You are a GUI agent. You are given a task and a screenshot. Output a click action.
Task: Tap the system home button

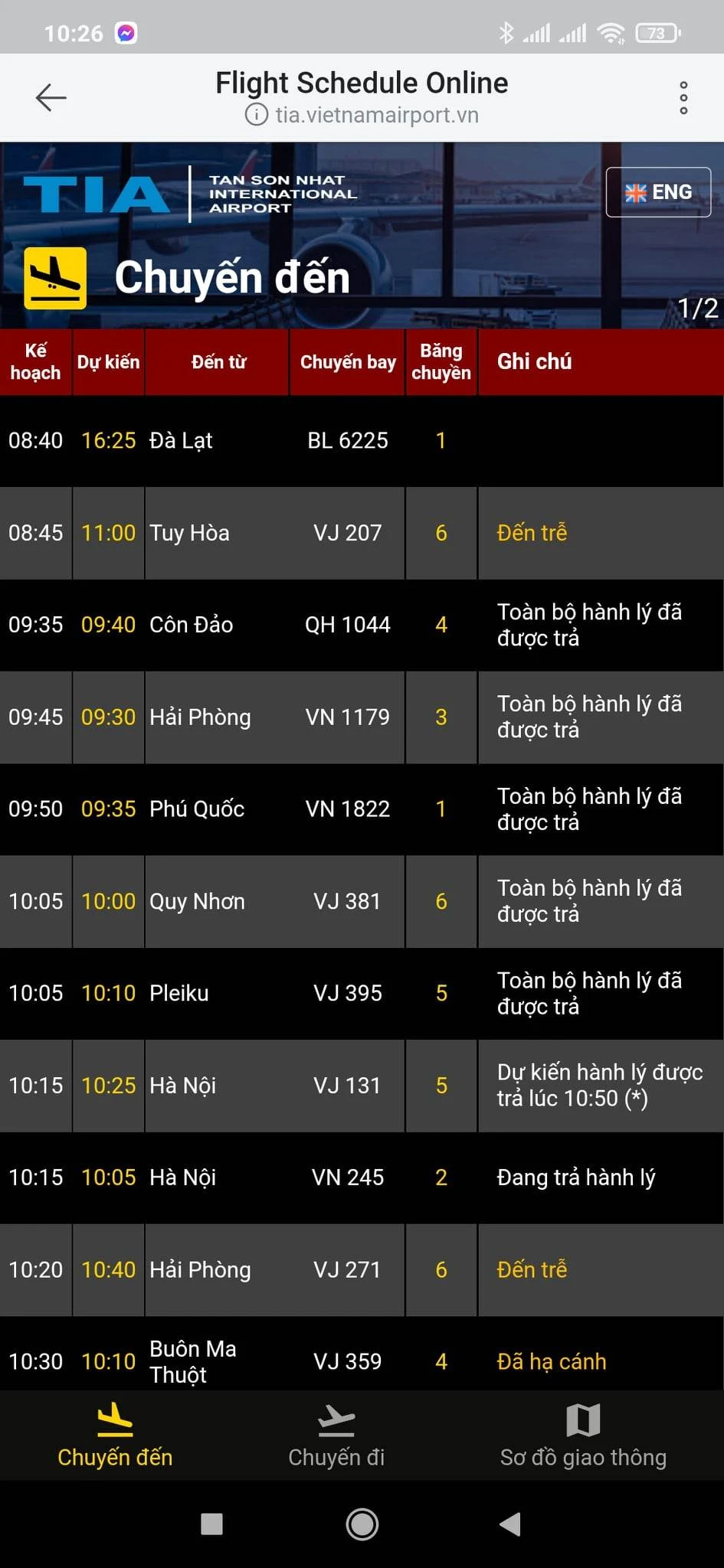coord(362,1524)
